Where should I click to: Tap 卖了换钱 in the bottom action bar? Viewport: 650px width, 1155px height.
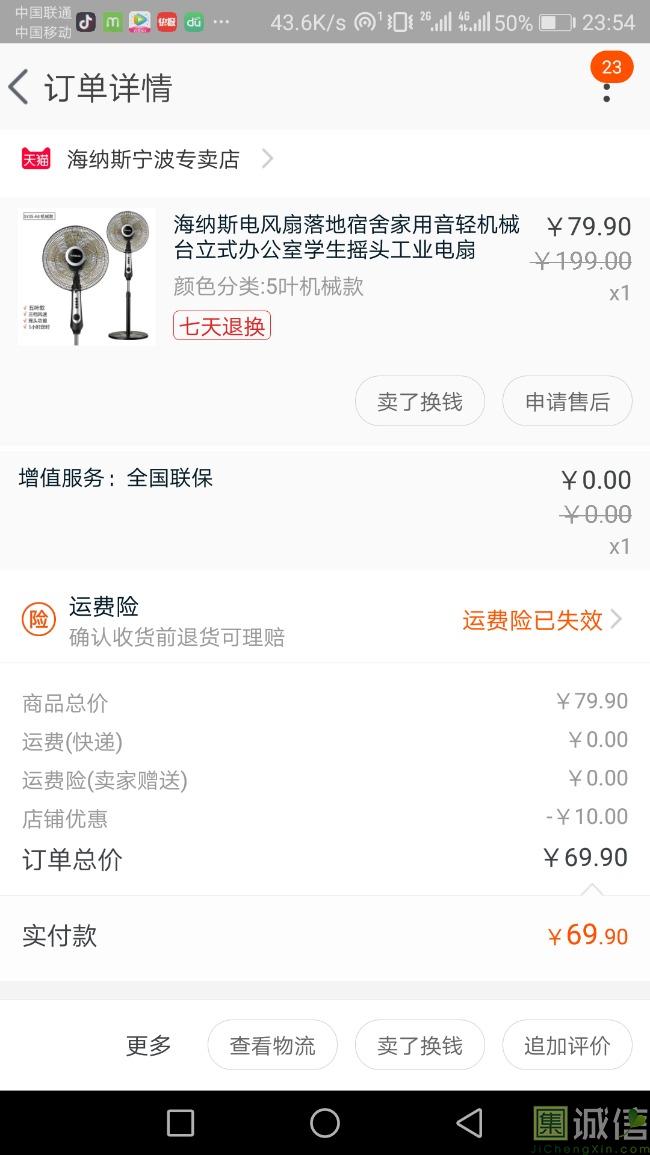[420, 1046]
